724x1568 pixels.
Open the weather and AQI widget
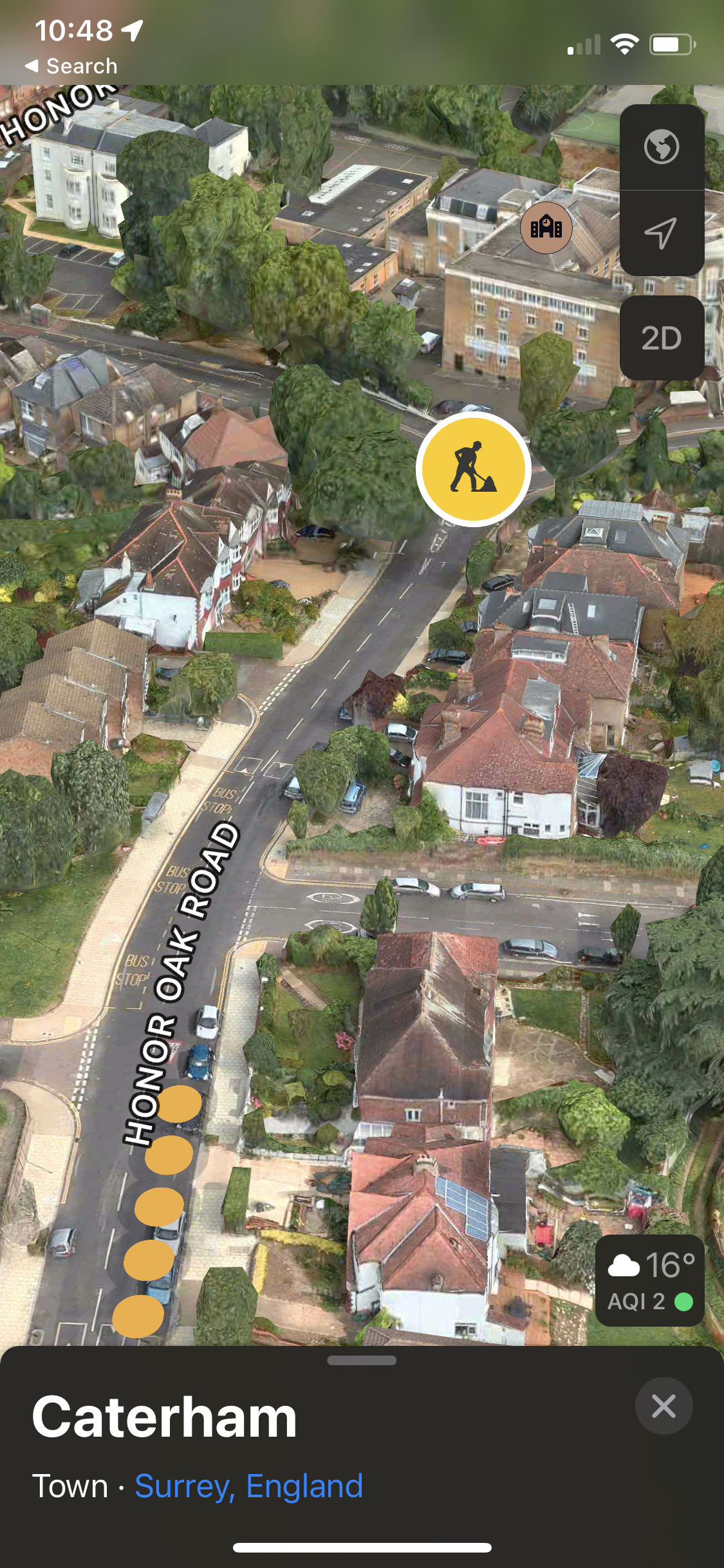pyautogui.click(x=650, y=1280)
